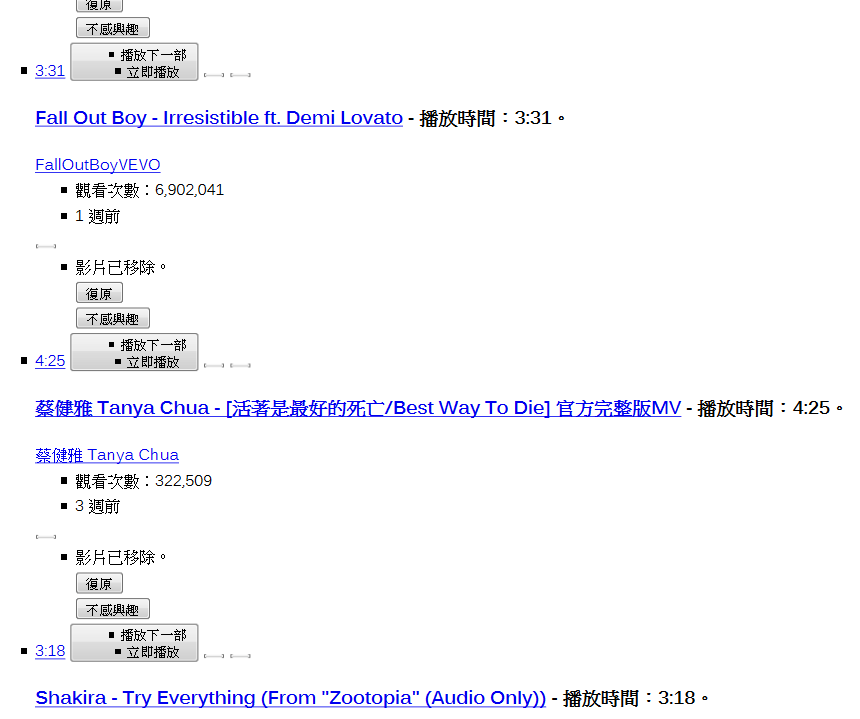The image size is (860, 719).
Task: Tap the 3:31 duration link
Action: [x=50, y=71]
